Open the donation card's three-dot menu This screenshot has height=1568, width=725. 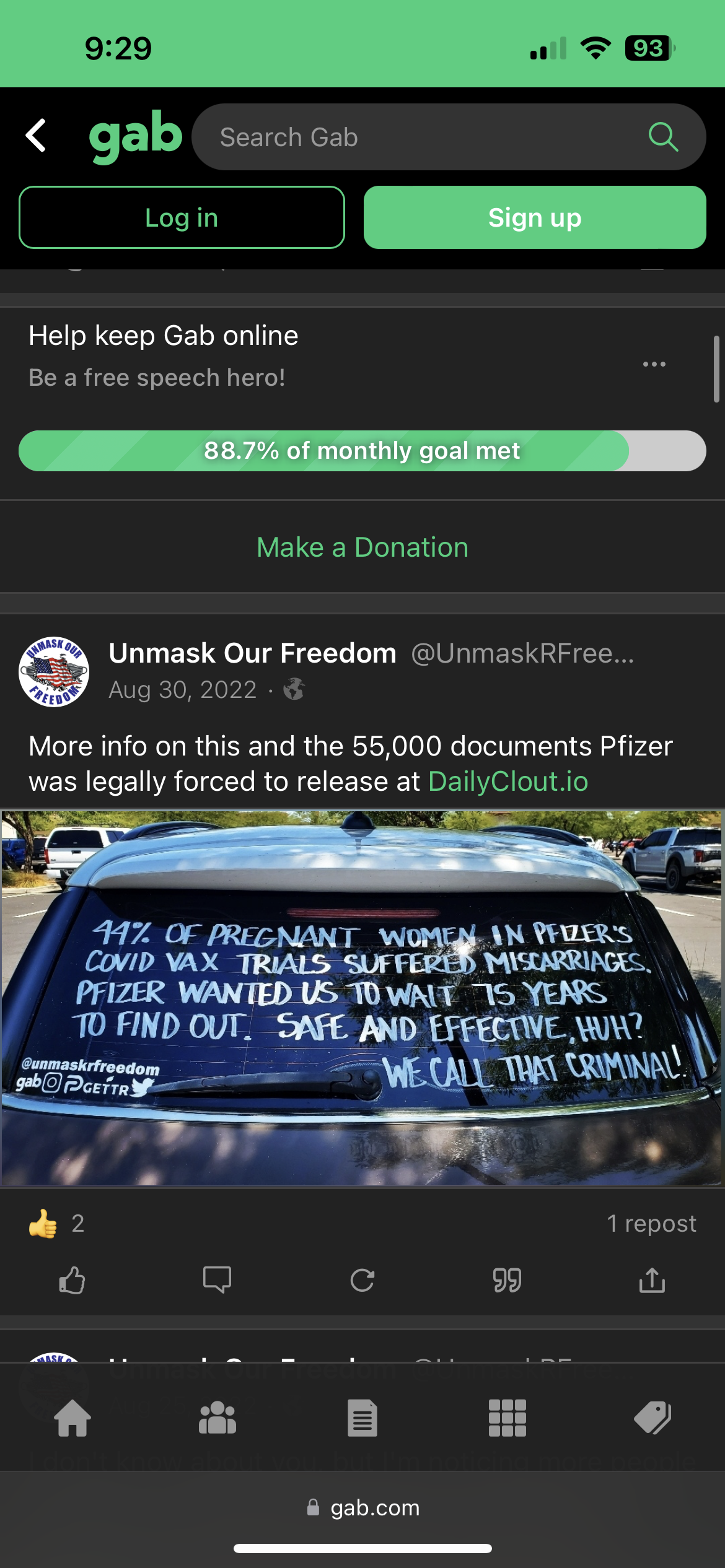[654, 364]
